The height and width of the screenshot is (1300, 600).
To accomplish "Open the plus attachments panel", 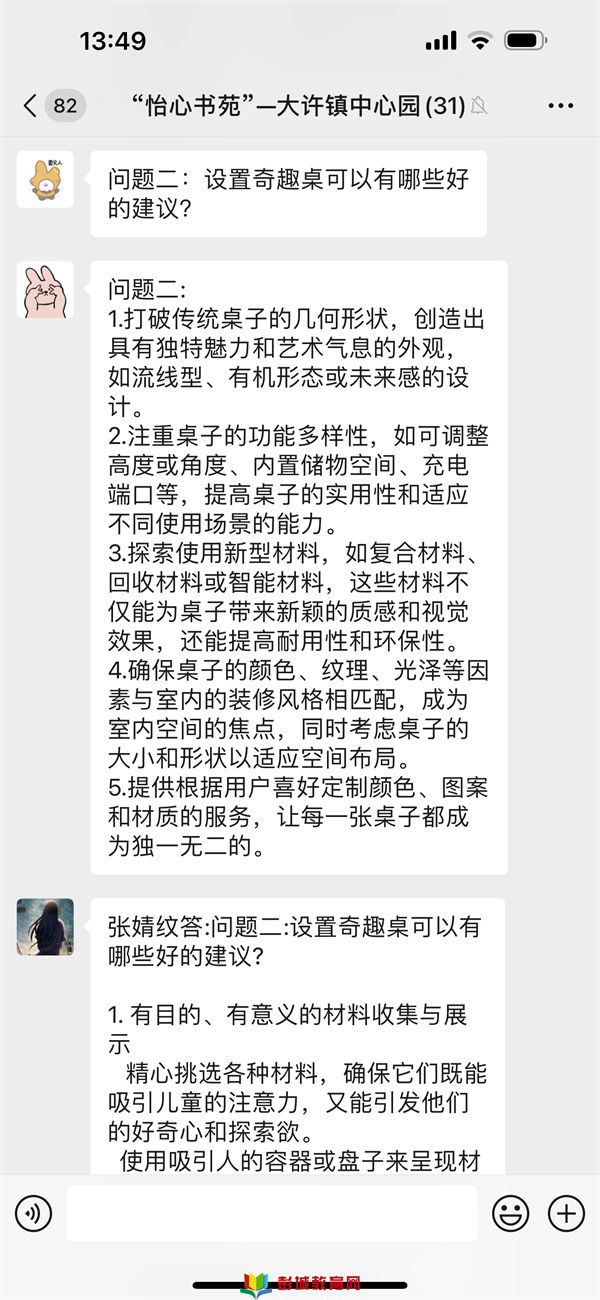I will tap(567, 1213).
